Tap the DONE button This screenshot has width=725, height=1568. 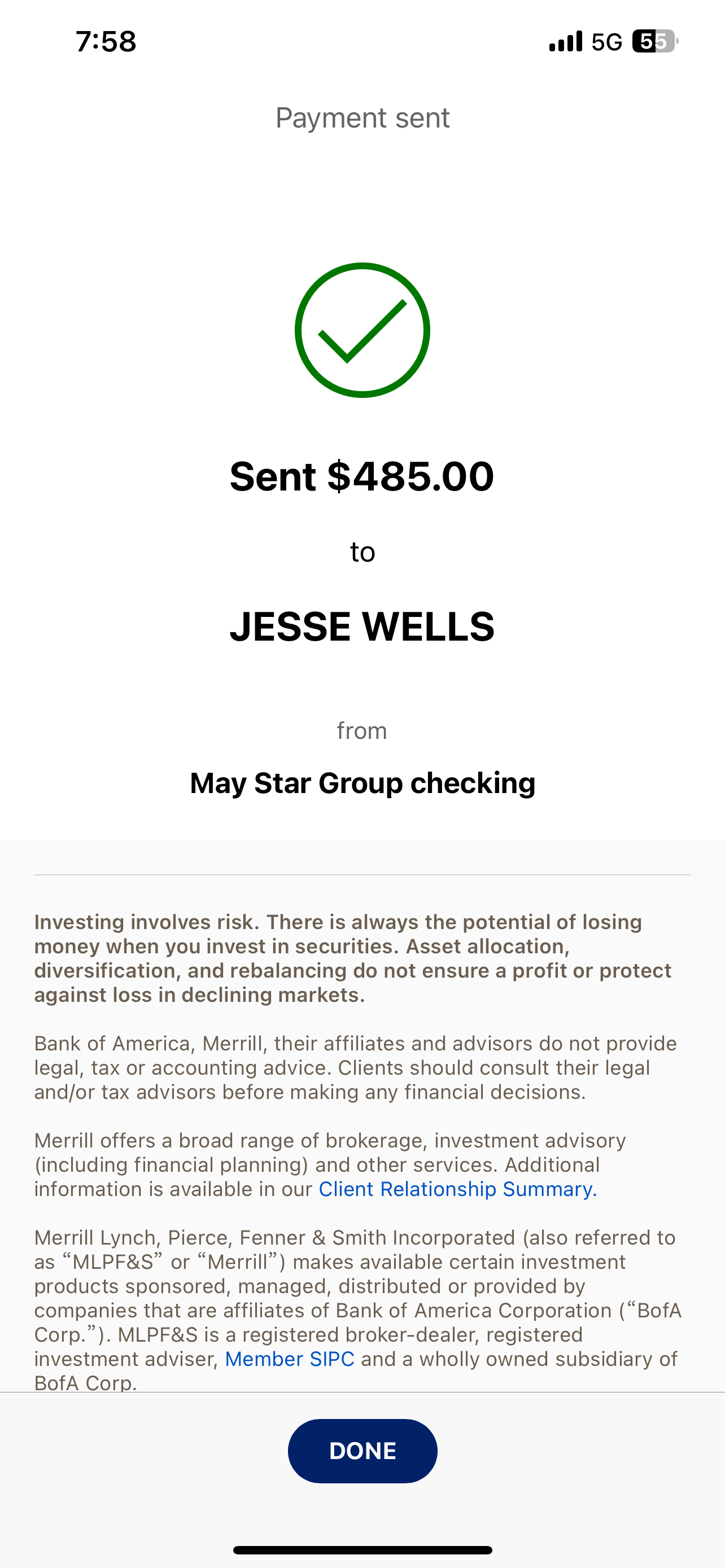point(362,1451)
